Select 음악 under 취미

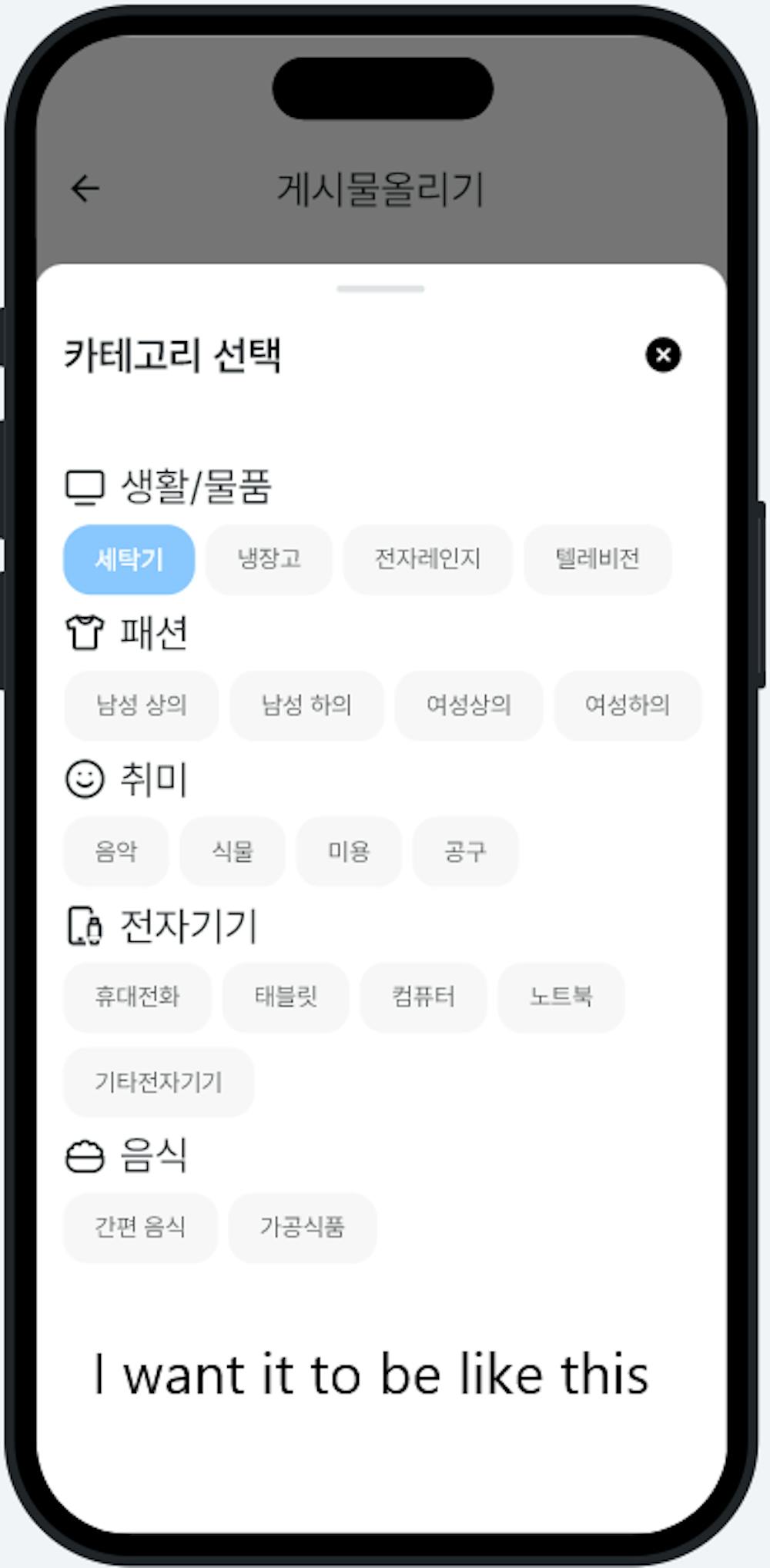point(115,852)
